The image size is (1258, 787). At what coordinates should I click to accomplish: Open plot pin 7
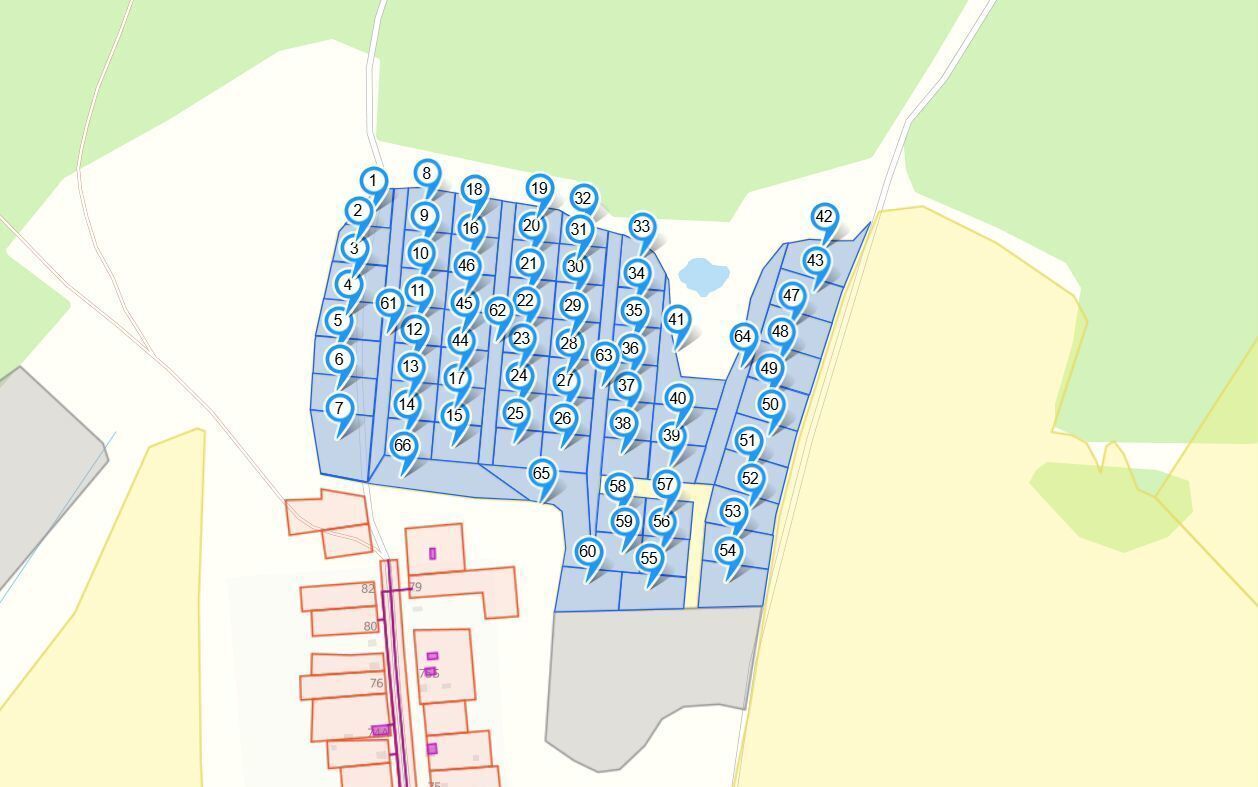point(340,407)
